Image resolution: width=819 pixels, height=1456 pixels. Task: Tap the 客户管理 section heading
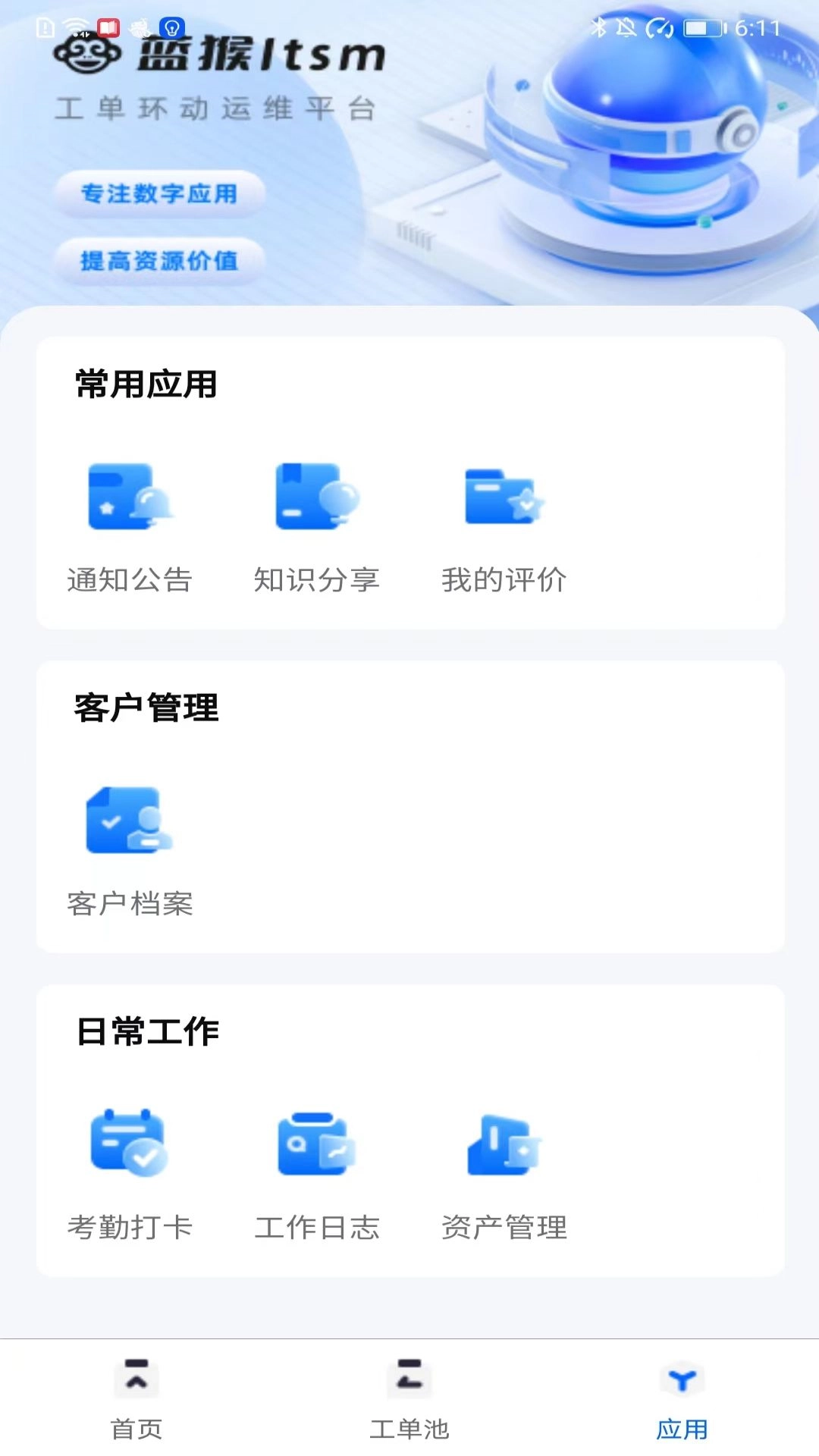(x=144, y=709)
